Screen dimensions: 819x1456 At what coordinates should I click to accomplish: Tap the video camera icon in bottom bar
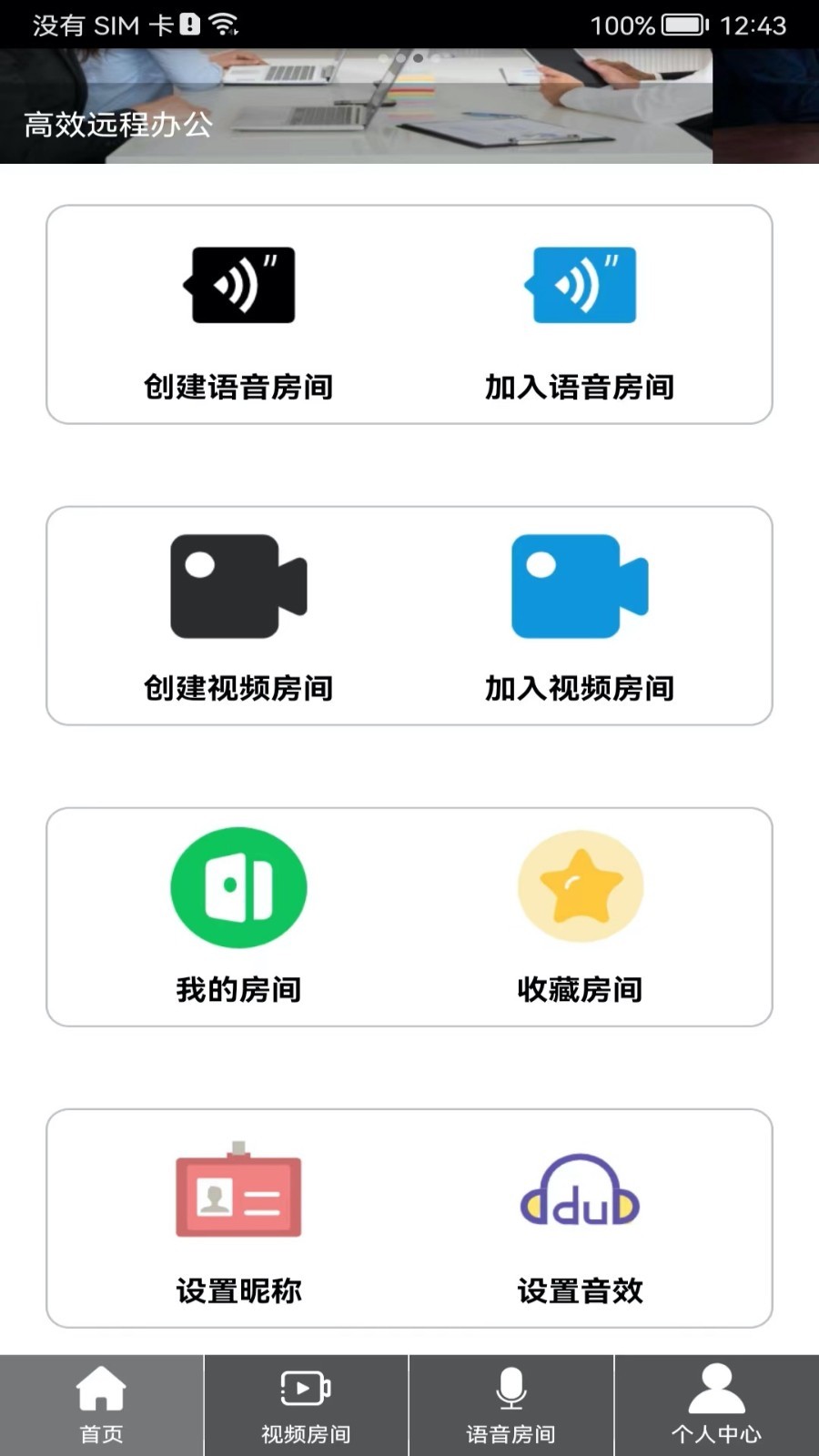coord(305,1388)
